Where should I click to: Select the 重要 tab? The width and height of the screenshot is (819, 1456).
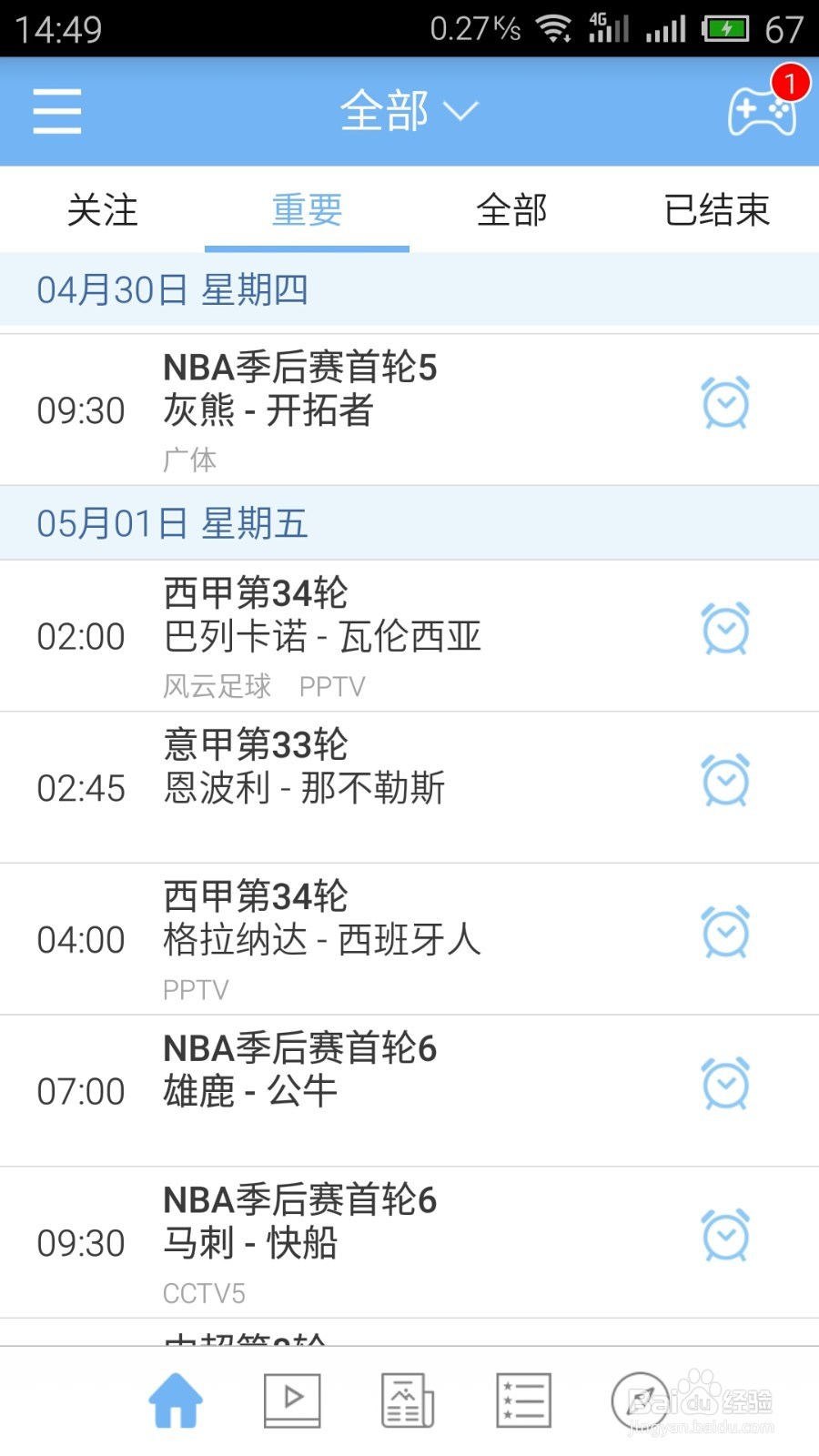307,210
